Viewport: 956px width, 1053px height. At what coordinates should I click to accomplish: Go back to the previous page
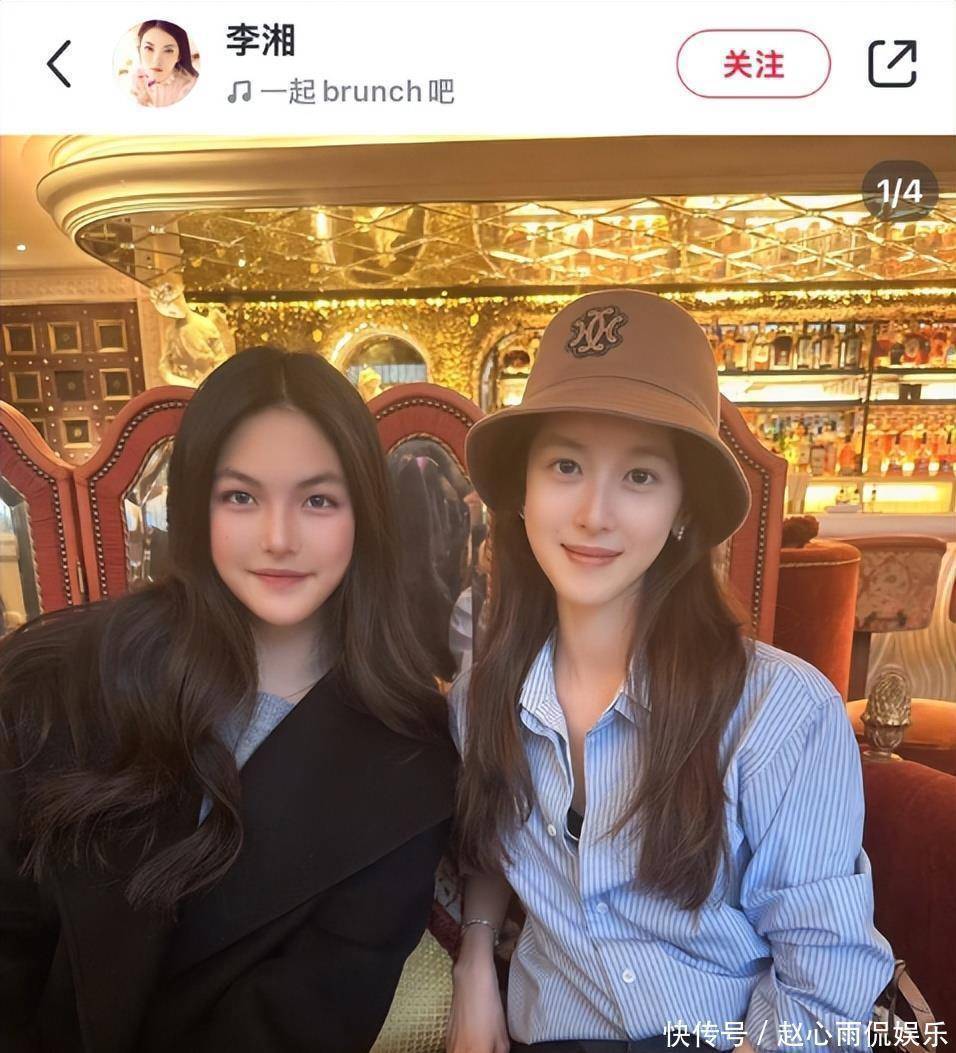point(60,65)
